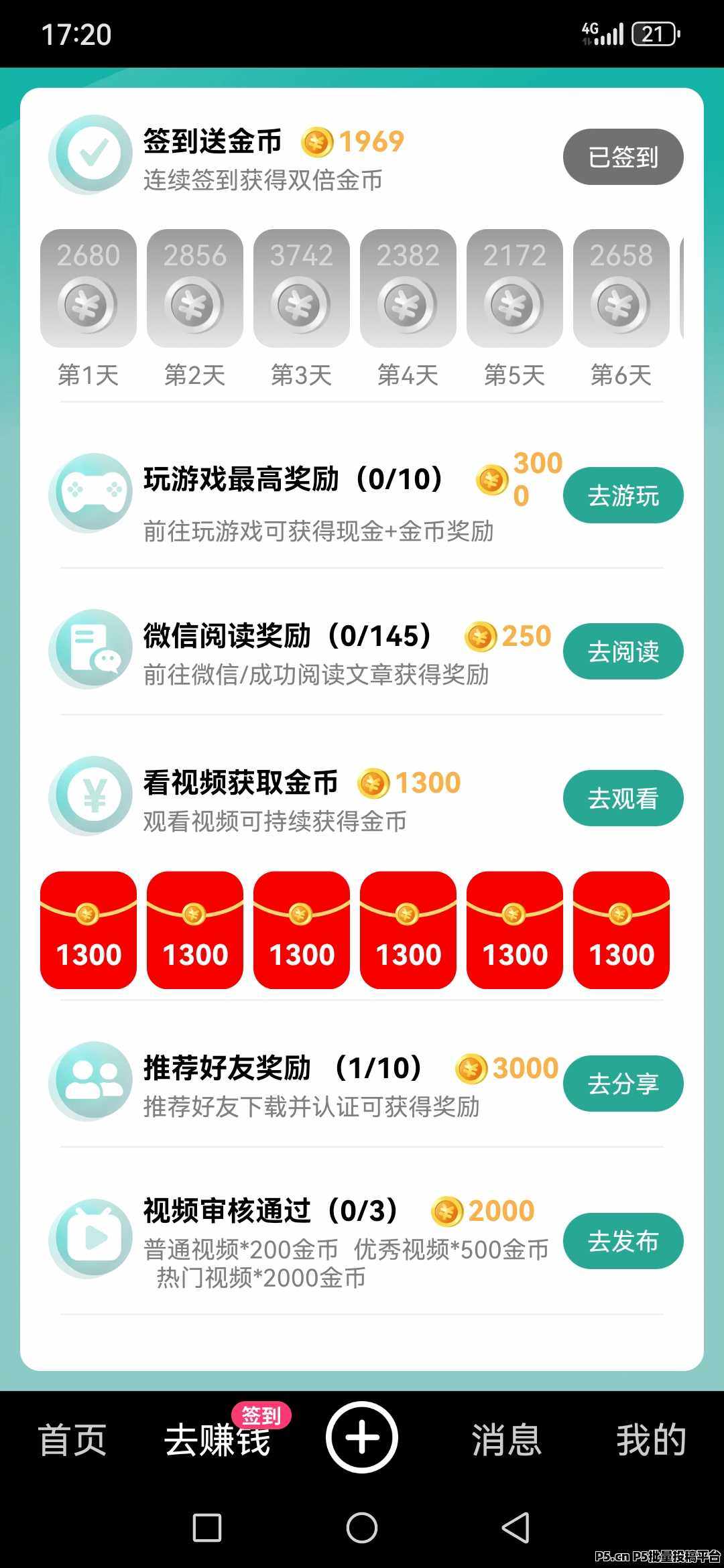Switch to the 首页 tab

tap(72, 1439)
